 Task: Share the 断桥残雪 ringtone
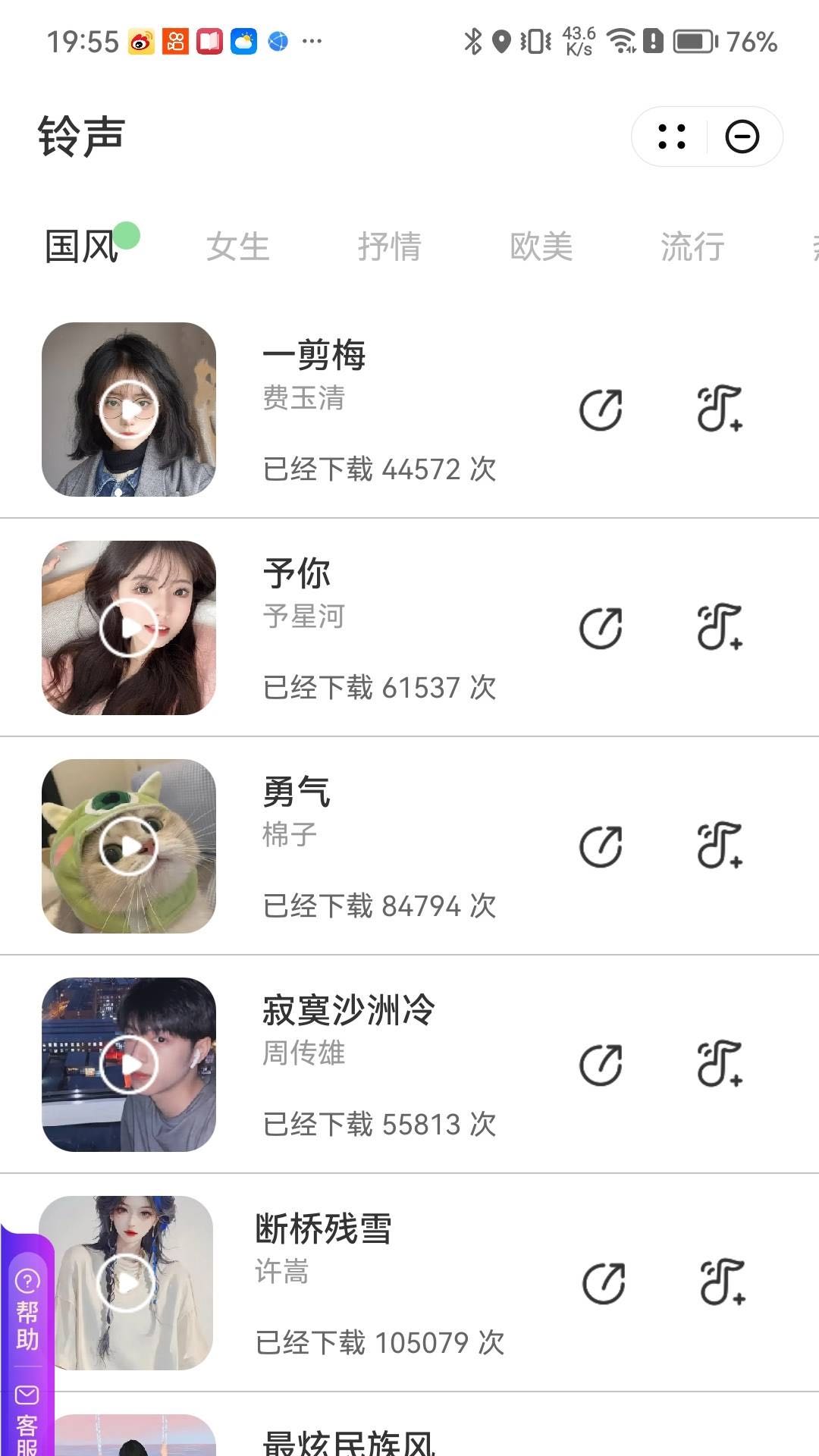pyautogui.click(x=604, y=1283)
